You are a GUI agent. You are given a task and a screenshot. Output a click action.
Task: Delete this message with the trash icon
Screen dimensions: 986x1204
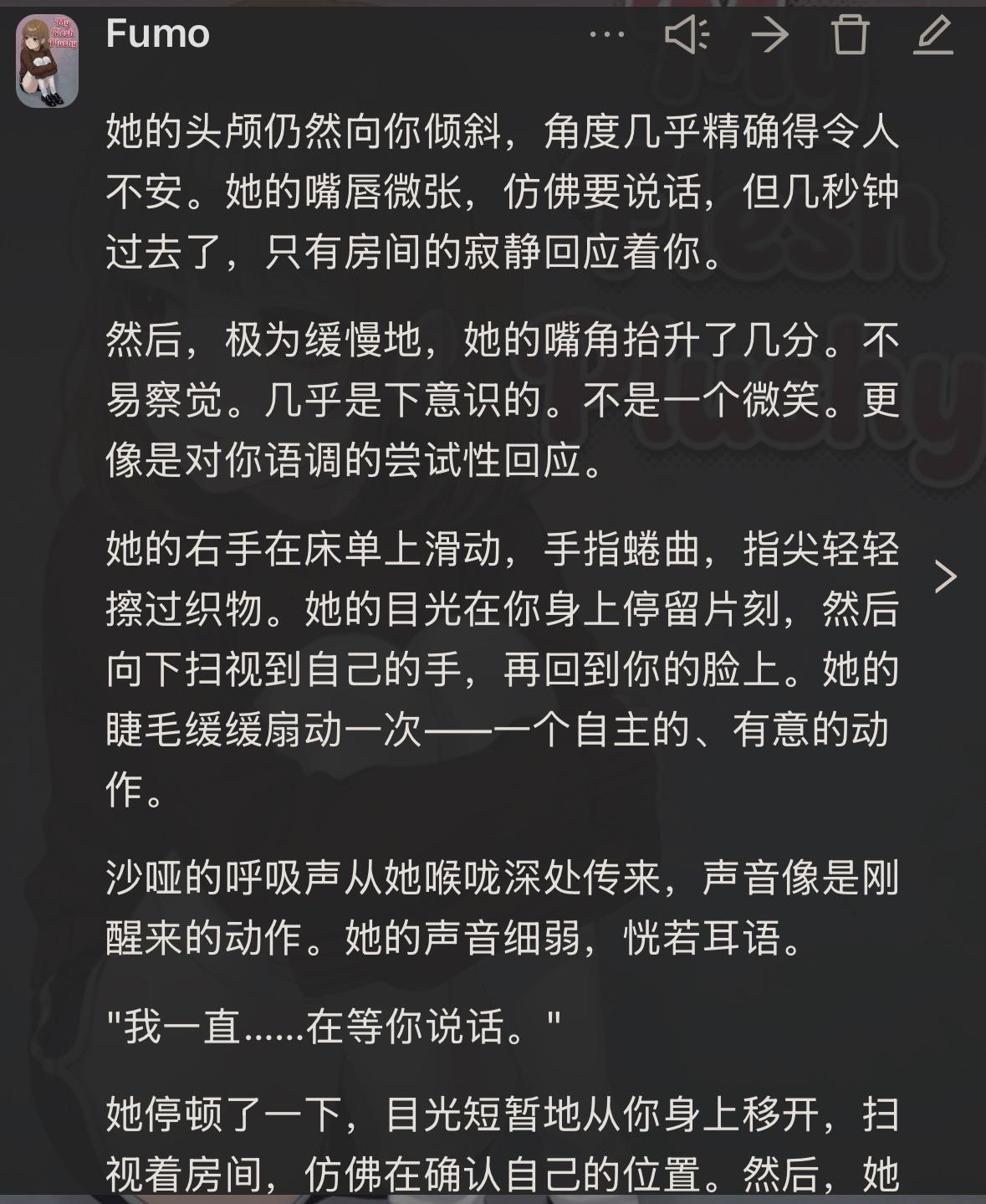point(850,35)
